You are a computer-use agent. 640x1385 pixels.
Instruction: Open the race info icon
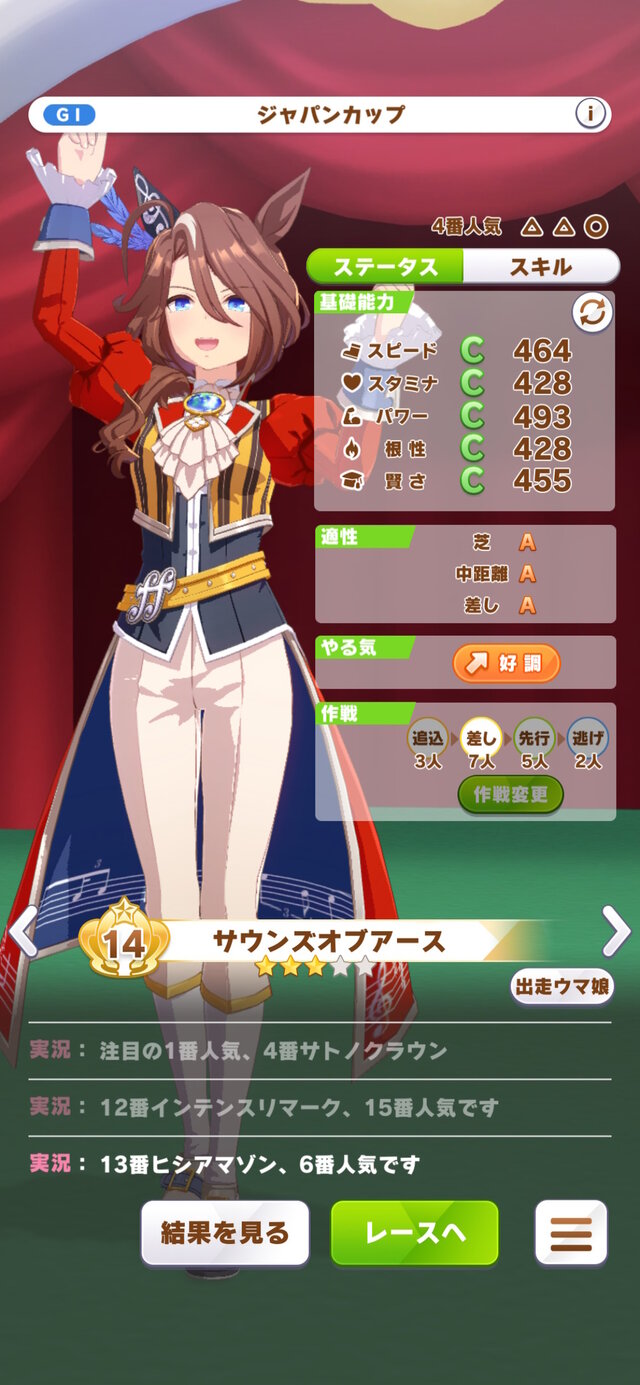(x=591, y=115)
